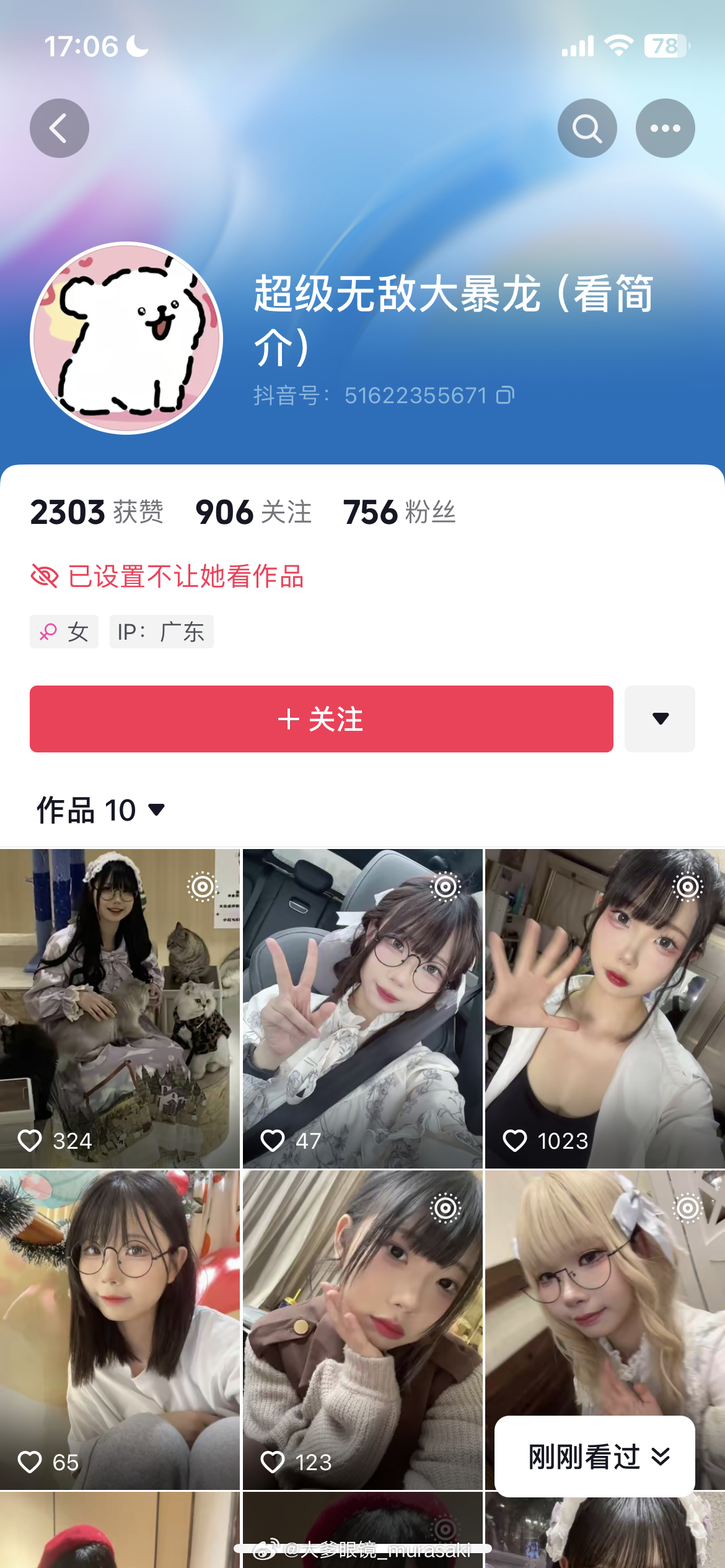
Task: Open the video with 47 likes
Action: pyautogui.click(x=362, y=1008)
